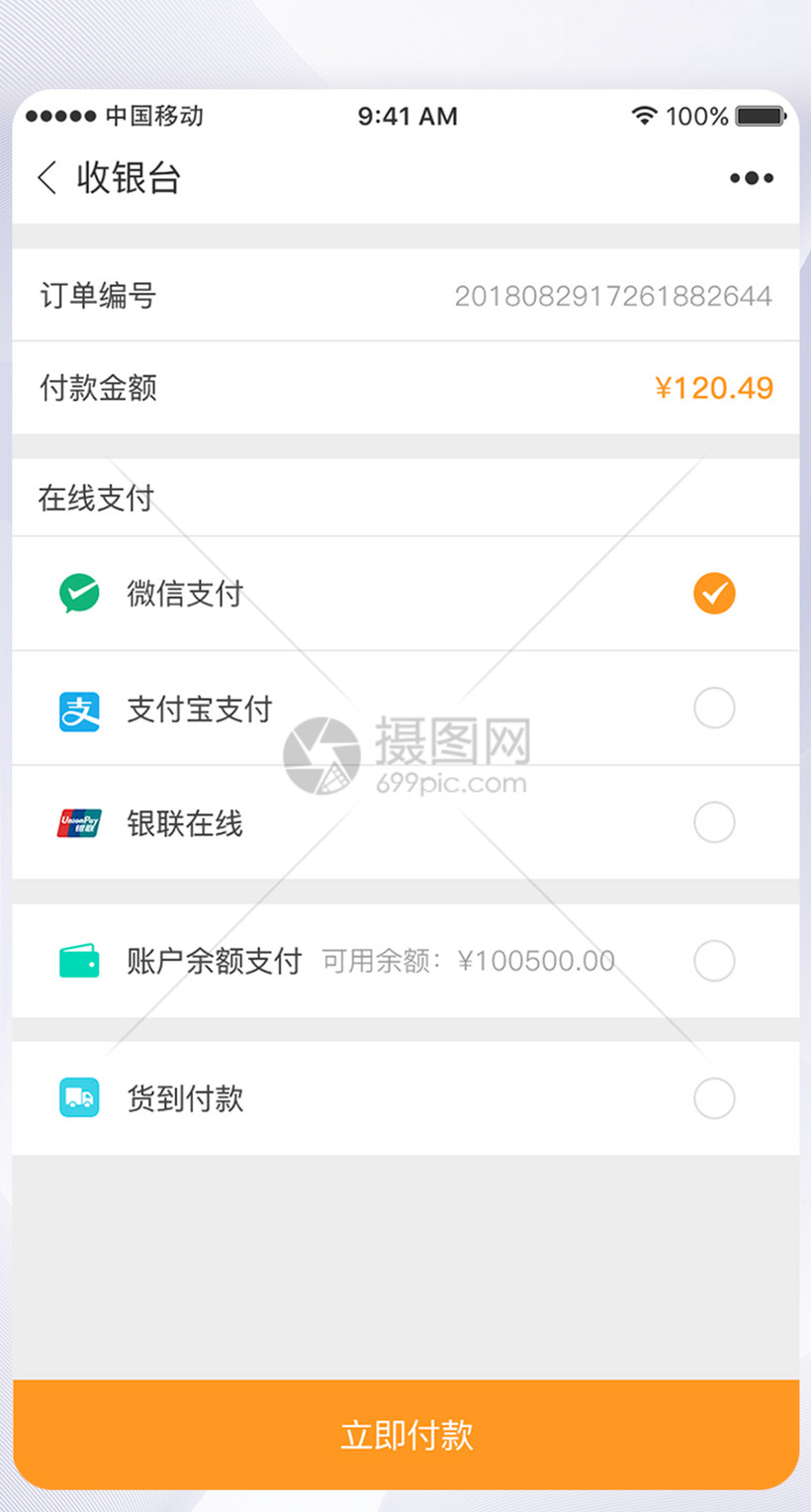Image resolution: width=811 pixels, height=1512 pixels.
Task: Click the green wallet icon for balance pay
Action: (79, 960)
